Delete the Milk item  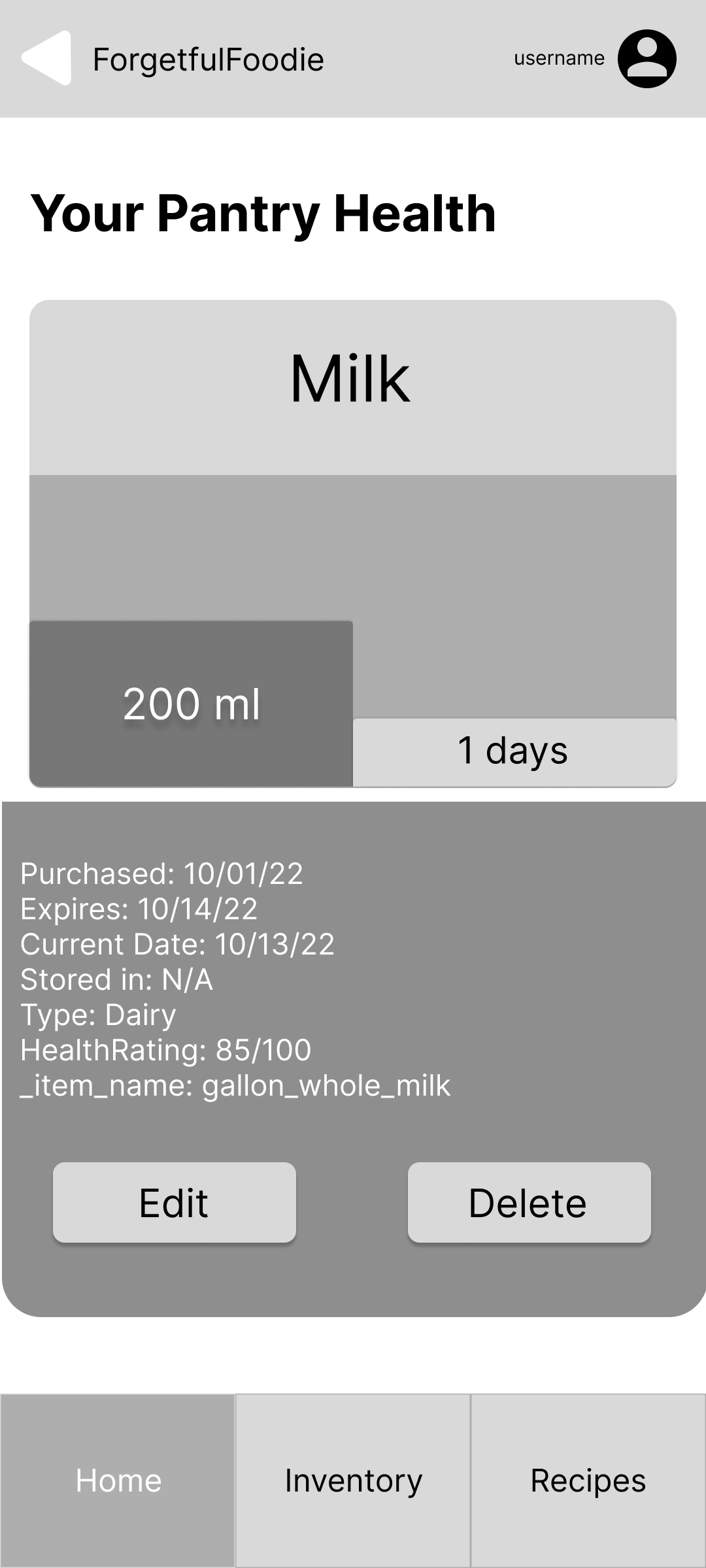[529, 1202]
